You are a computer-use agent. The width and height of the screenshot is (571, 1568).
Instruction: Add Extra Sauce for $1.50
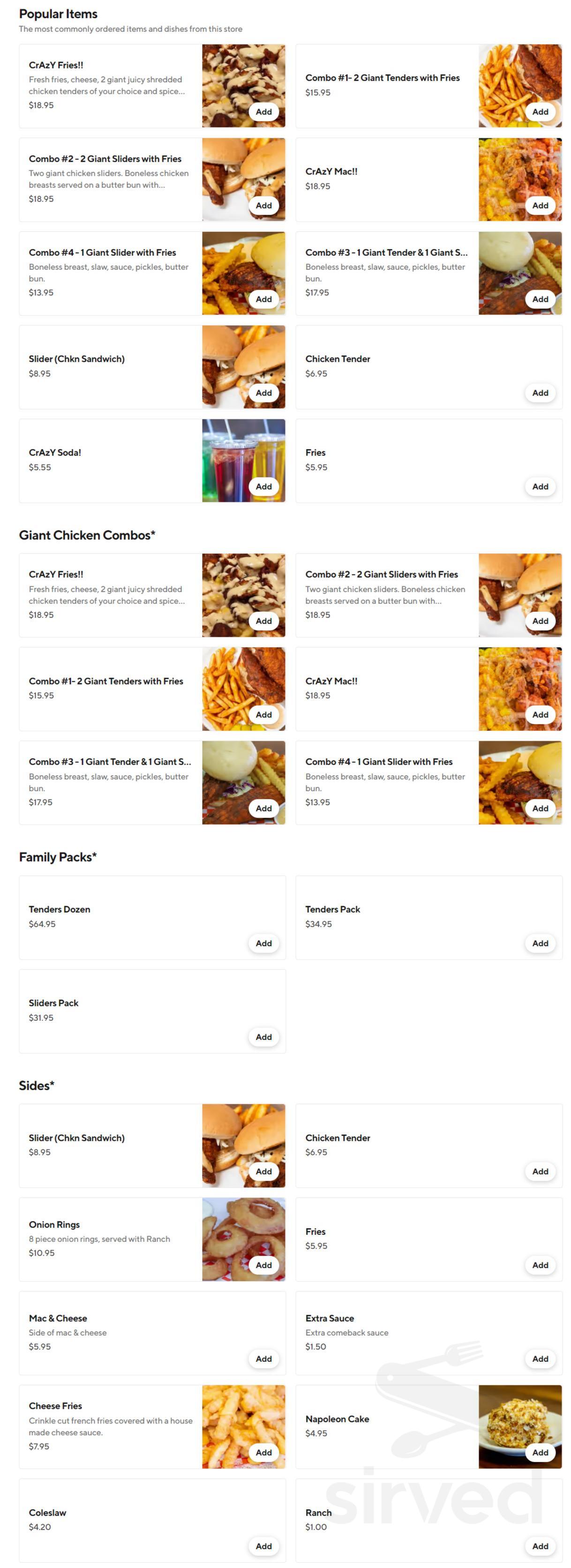coord(540,1359)
